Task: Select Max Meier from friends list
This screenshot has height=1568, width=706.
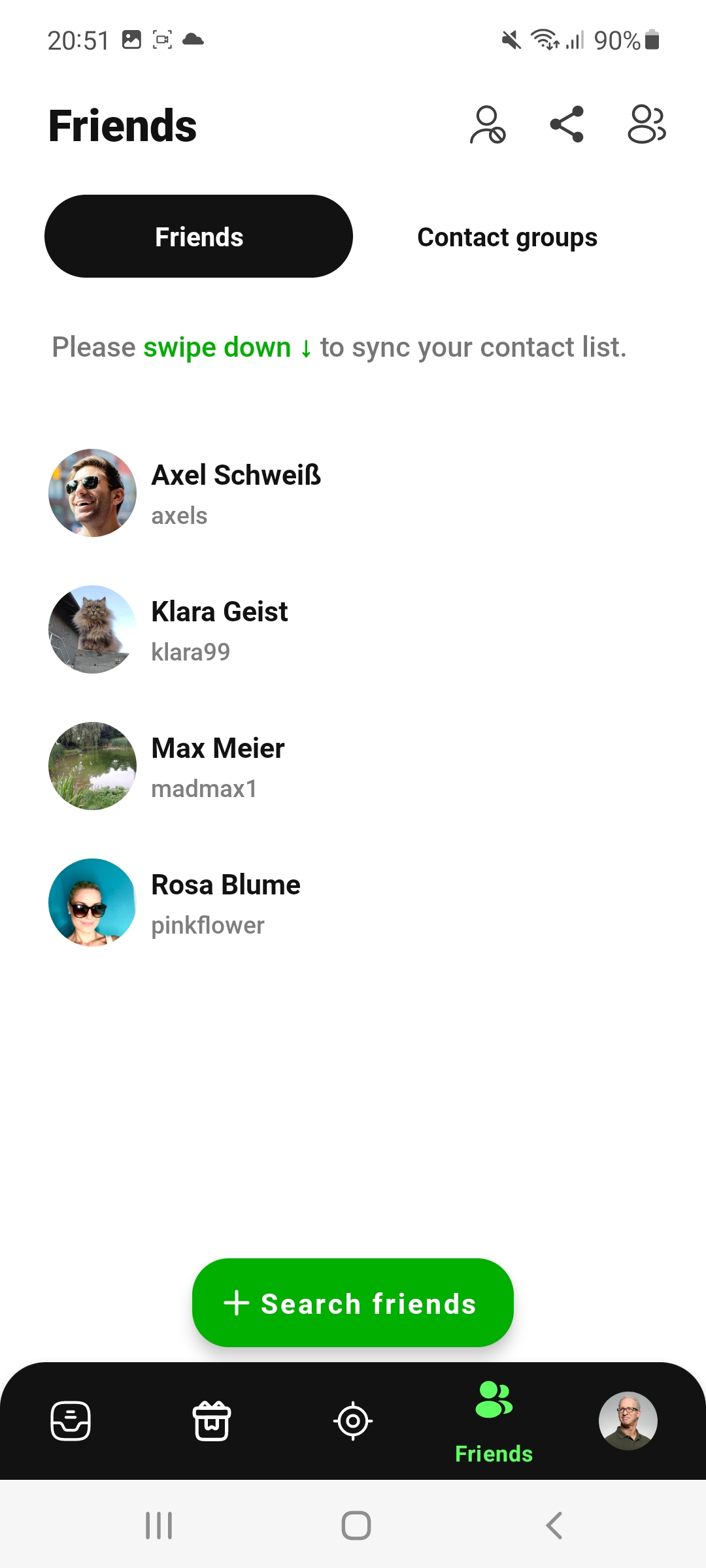Action: pyautogui.click(x=218, y=766)
